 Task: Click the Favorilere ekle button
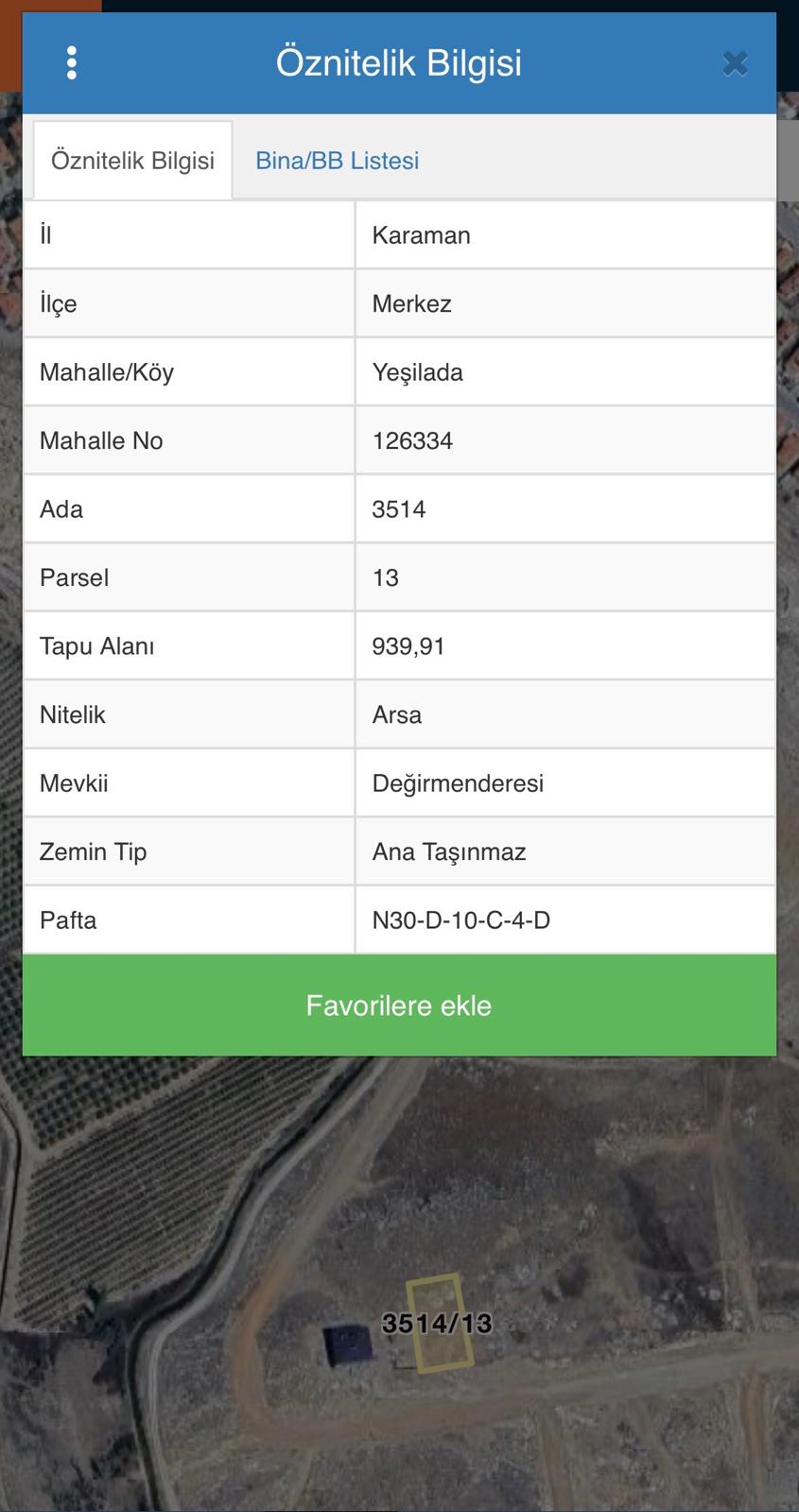click(398, 1005)
